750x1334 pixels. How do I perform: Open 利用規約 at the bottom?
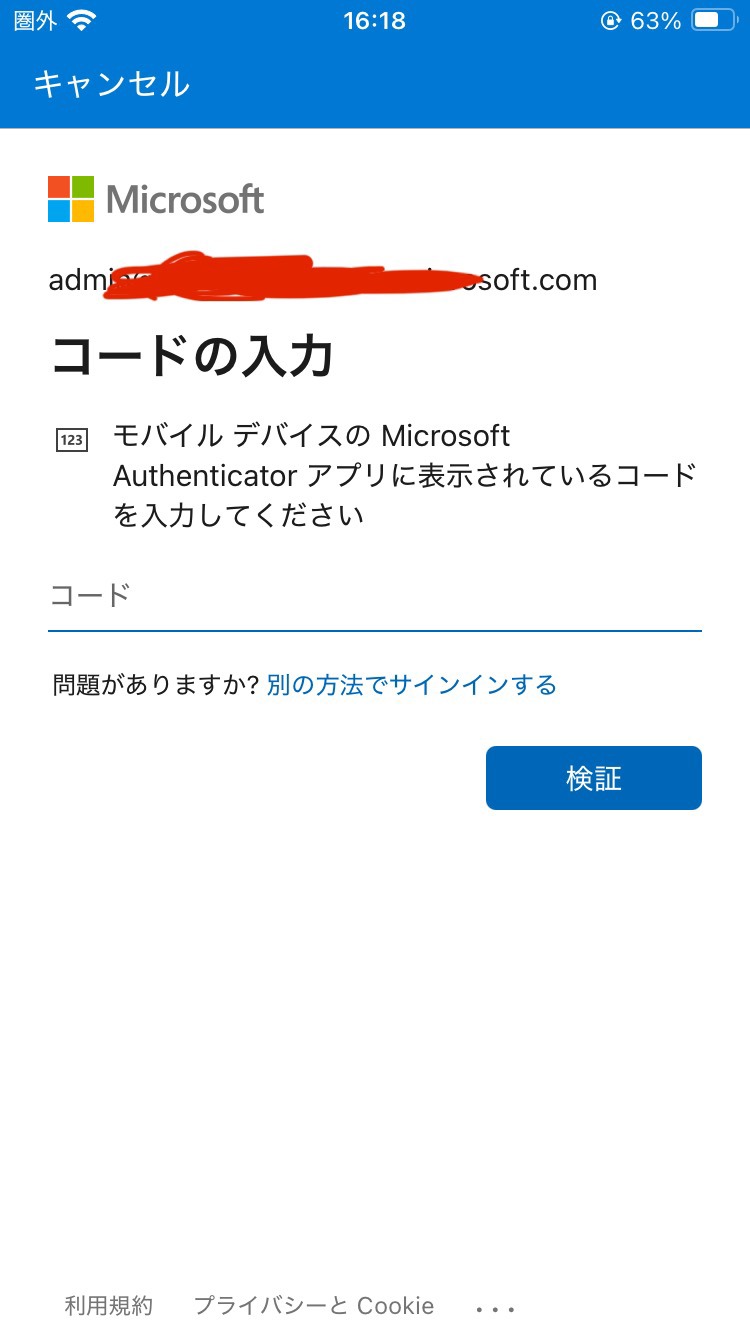109,1305
